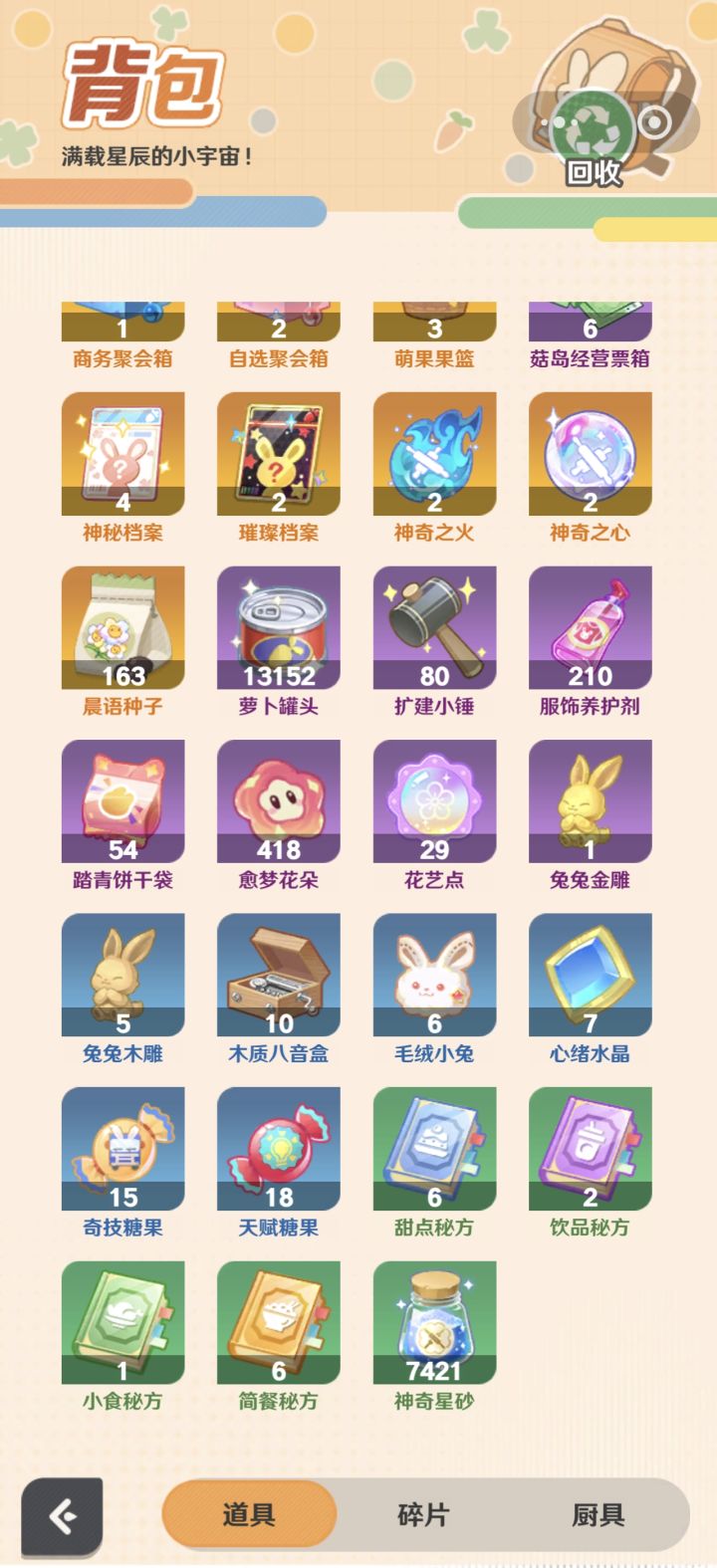Select the 兔兔金雕 golden rabbit statue

590,801
